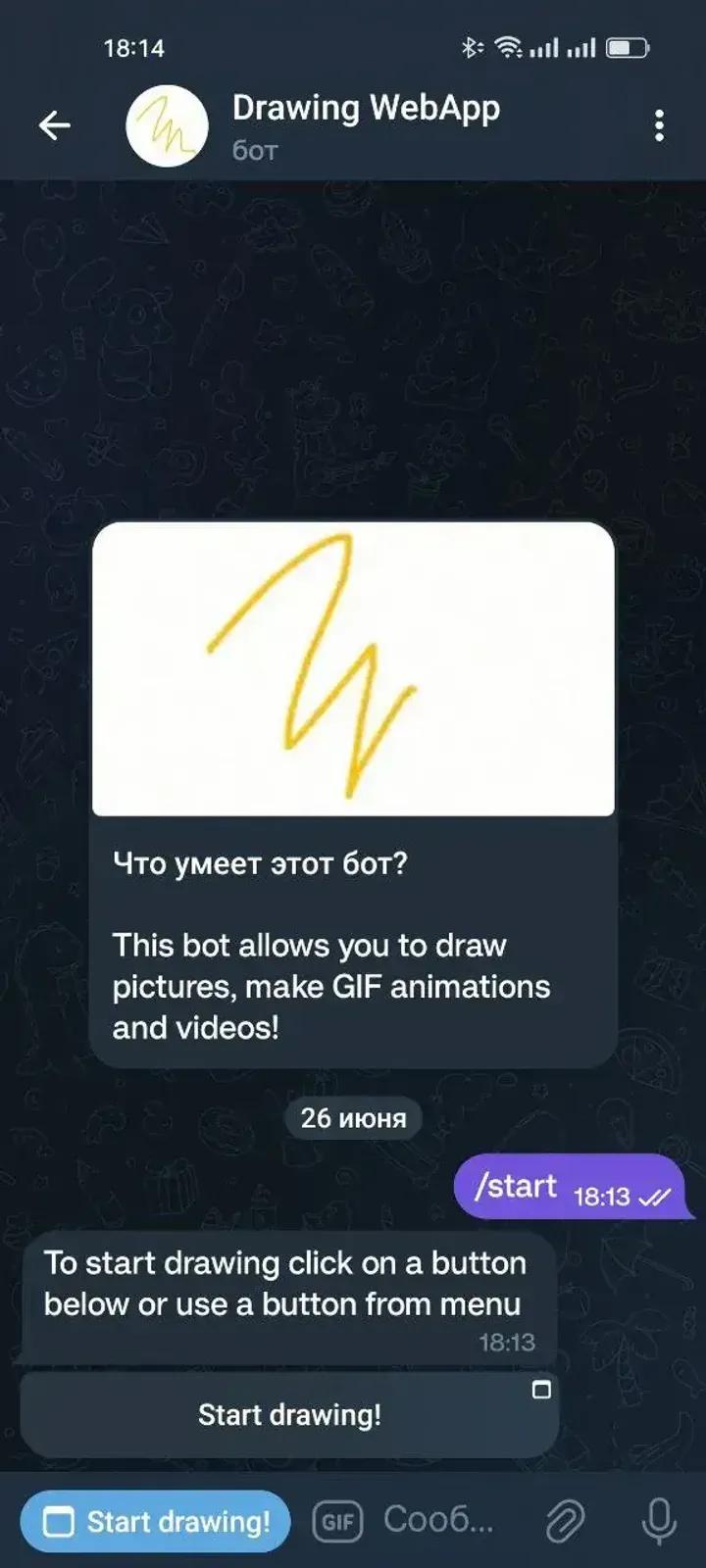
Task: Attach a file with the paperclip
Action: (x=565, y=1521)
